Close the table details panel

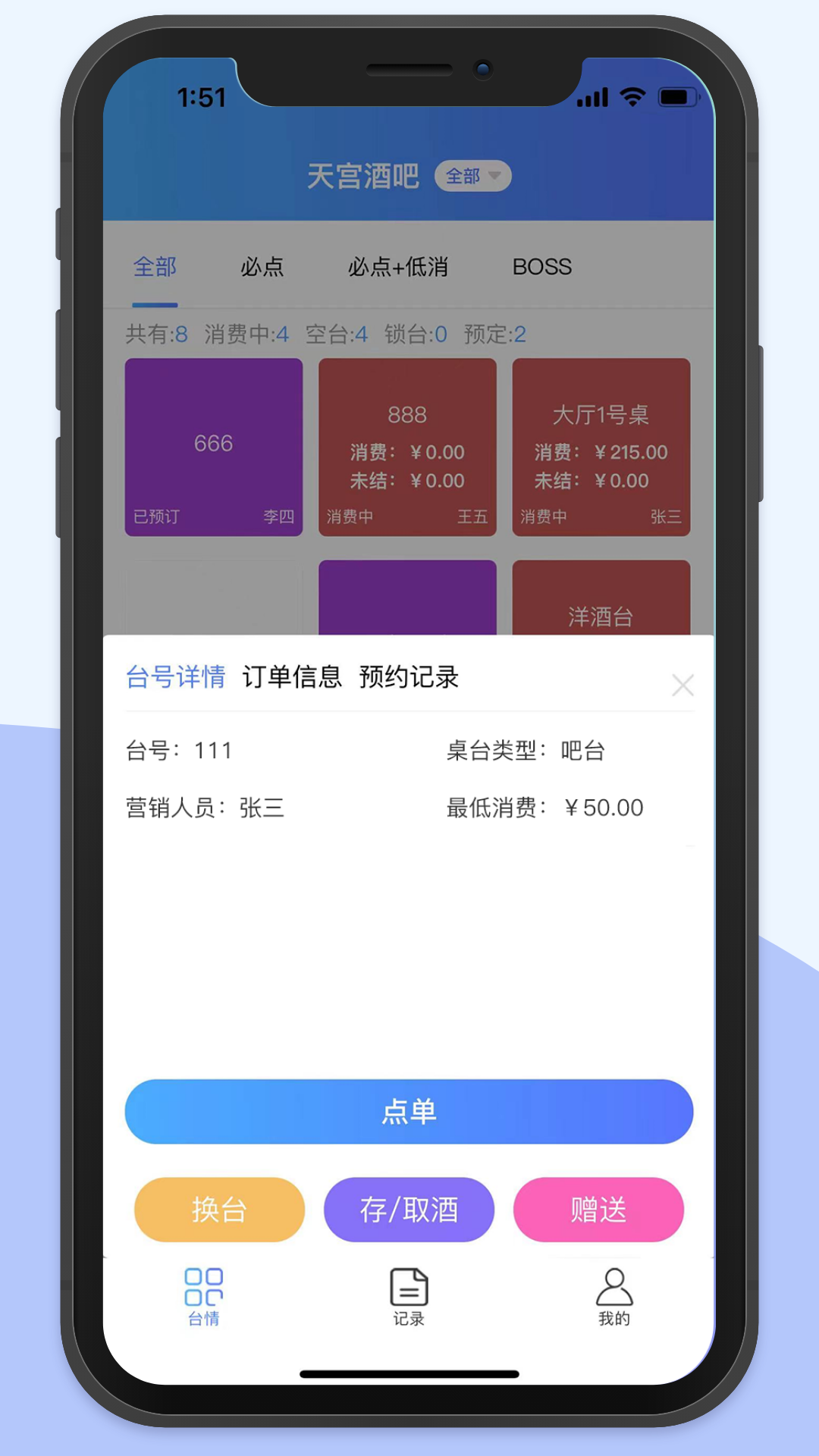(682, 686)
